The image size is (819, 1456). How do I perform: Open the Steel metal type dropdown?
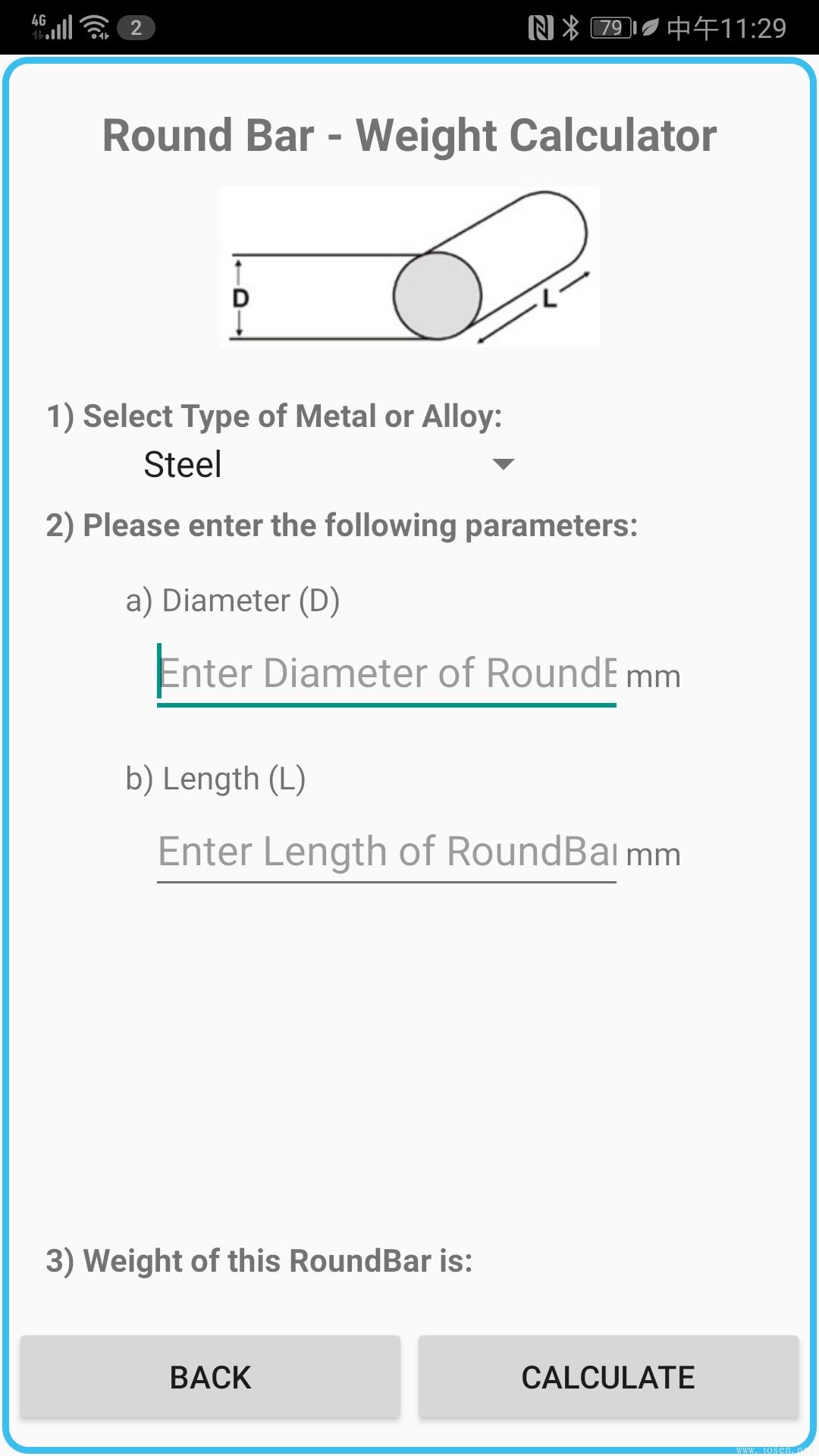tap(328, 464)
